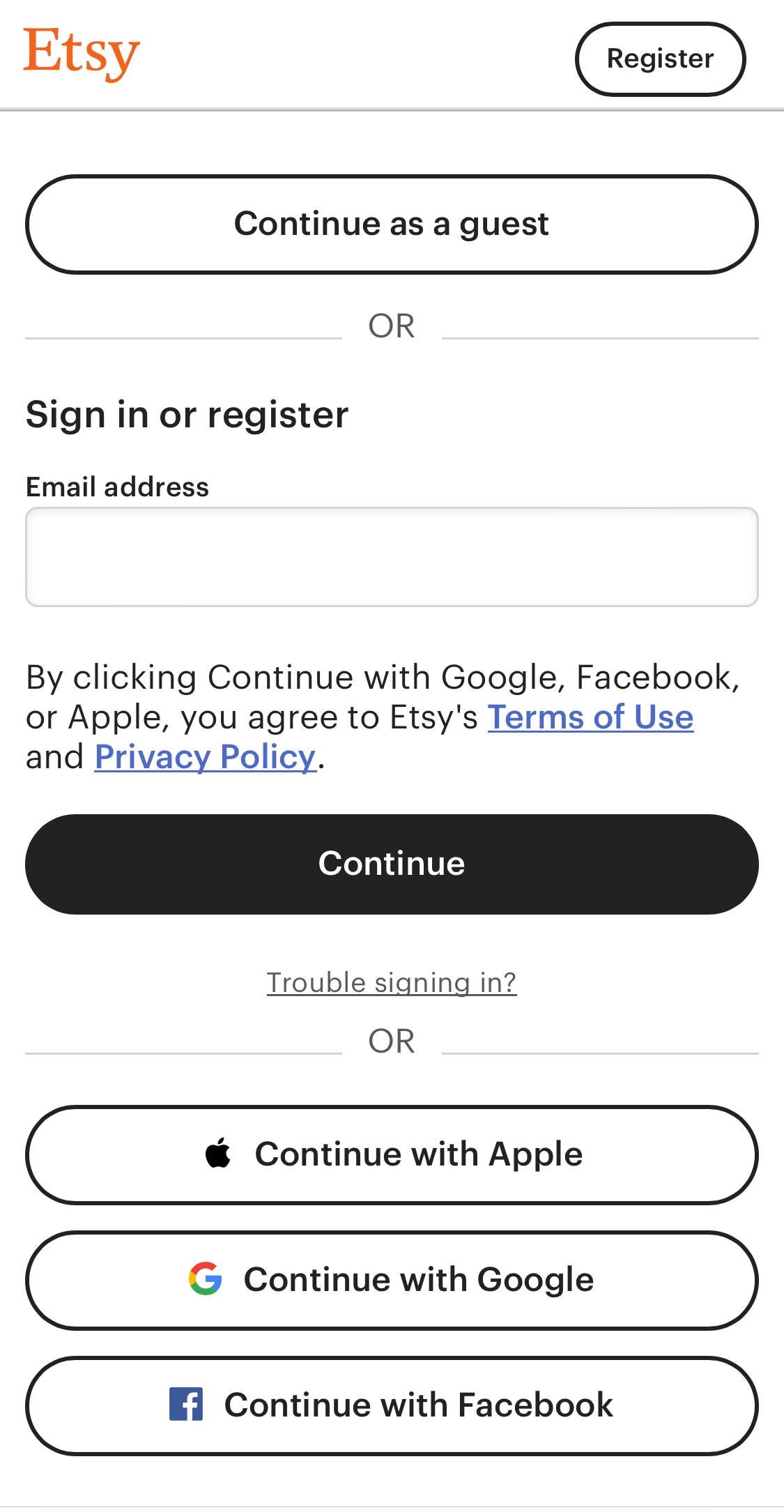Open the Terms of Use link

590,717
